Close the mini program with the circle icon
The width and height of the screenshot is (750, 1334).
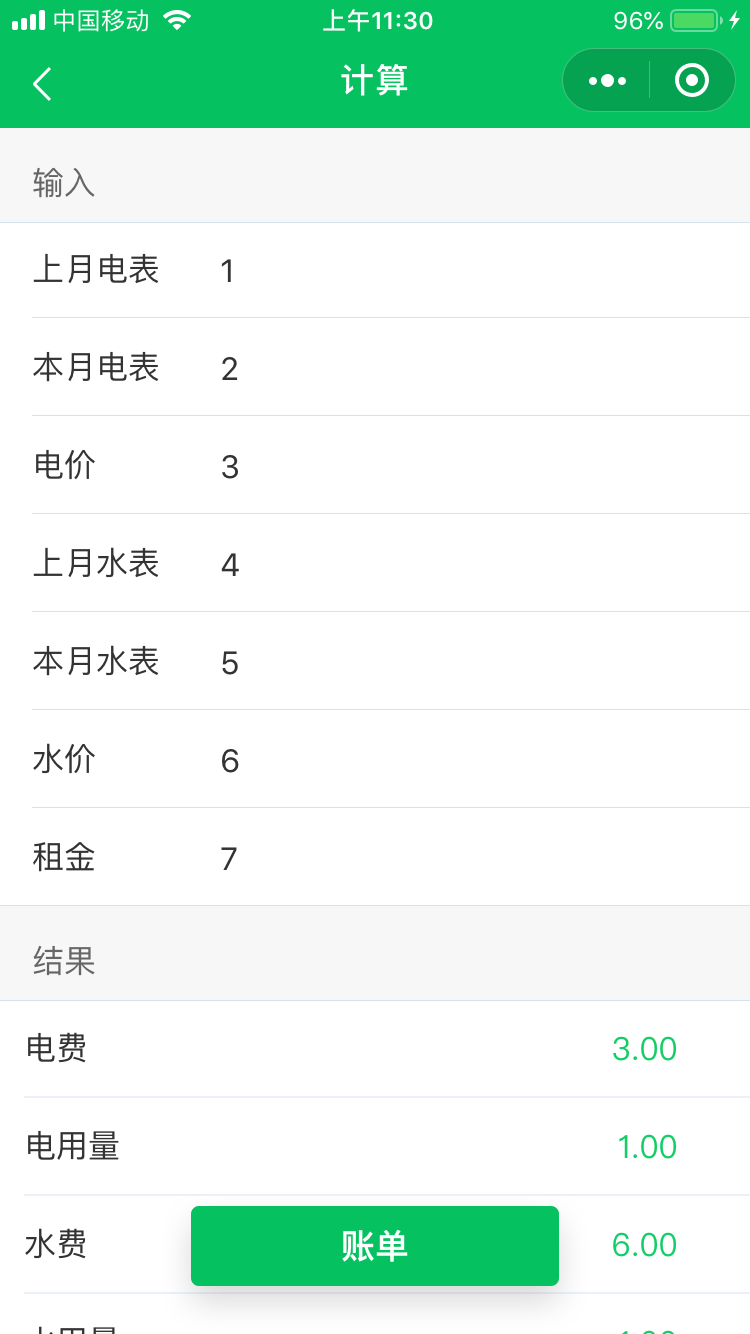coord(692,80)
